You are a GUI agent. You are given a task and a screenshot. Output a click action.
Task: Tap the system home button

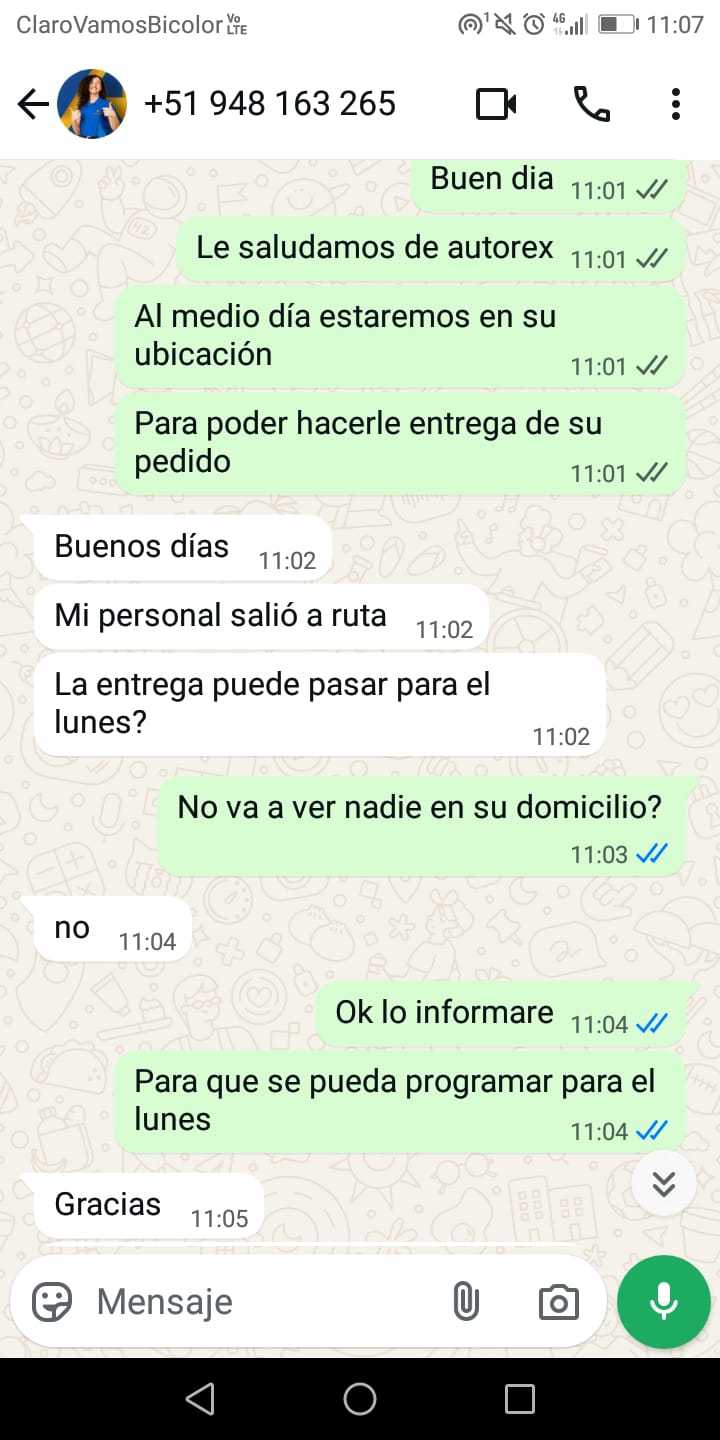coord(360,1399)
